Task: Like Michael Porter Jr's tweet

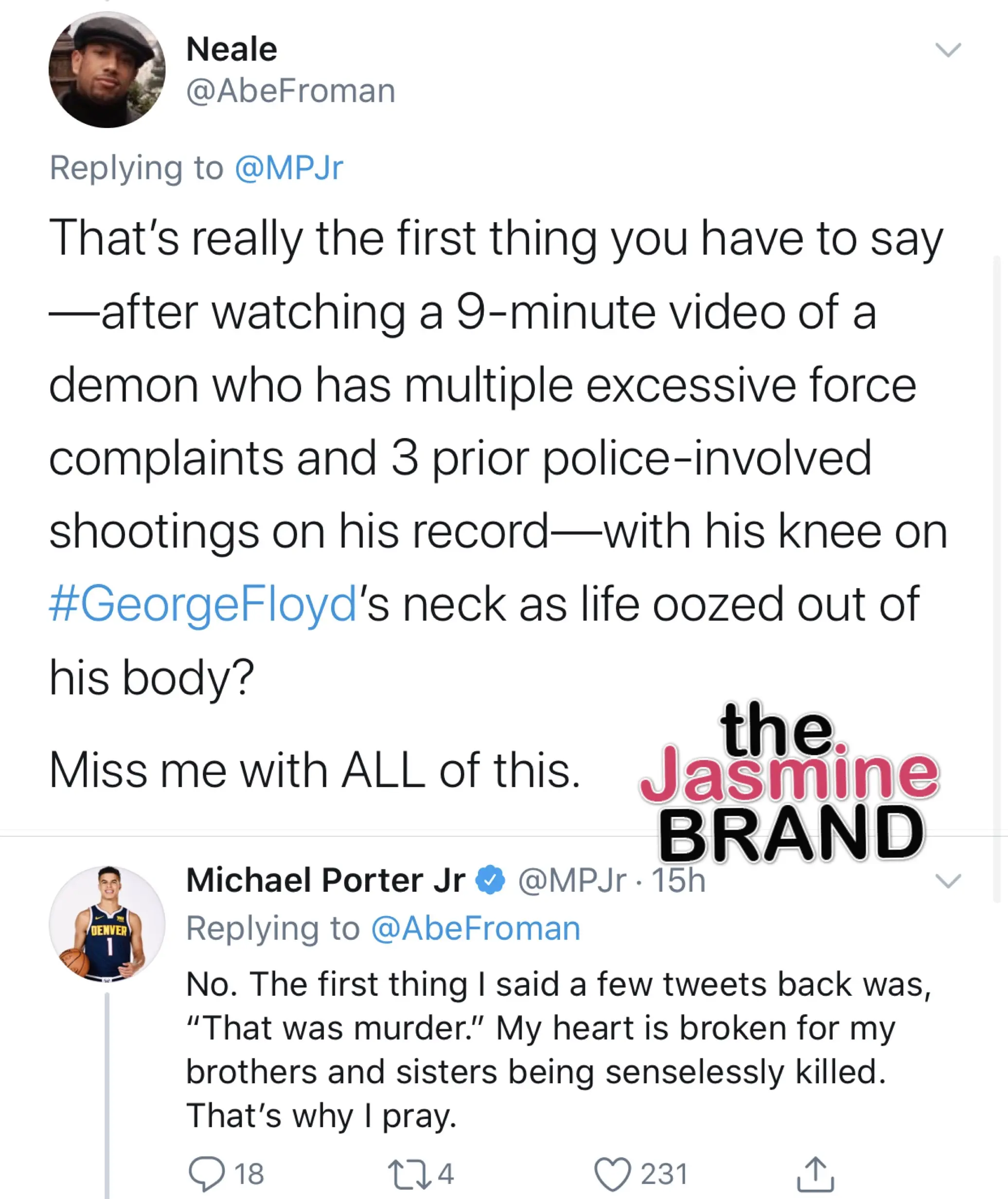Action: tap(613, 1174)
